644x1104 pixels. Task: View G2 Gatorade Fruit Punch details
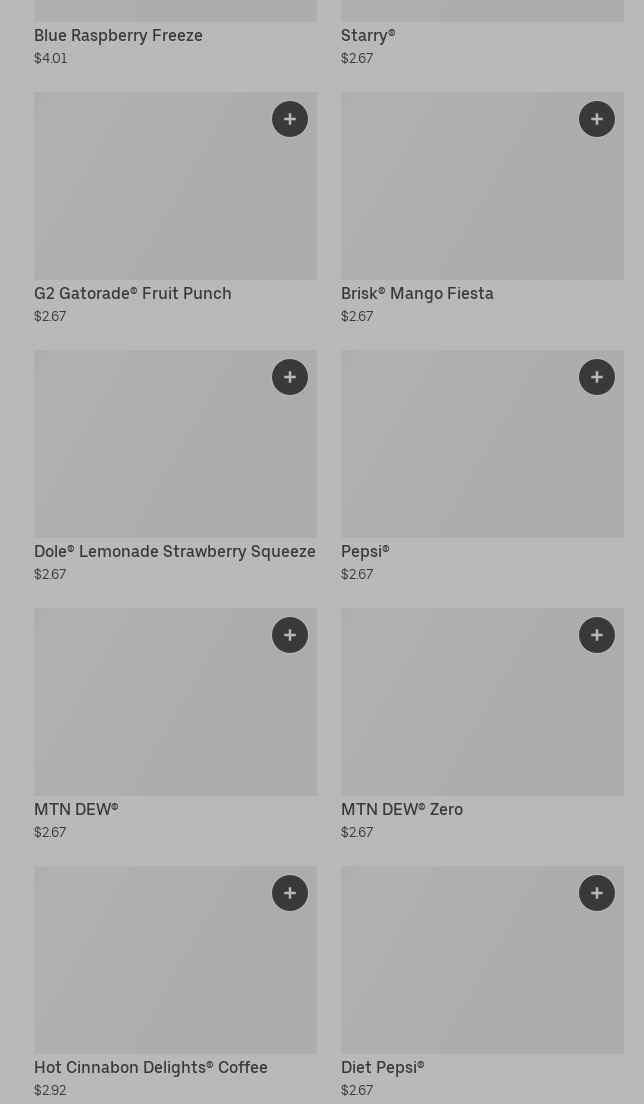pos(150,200)
